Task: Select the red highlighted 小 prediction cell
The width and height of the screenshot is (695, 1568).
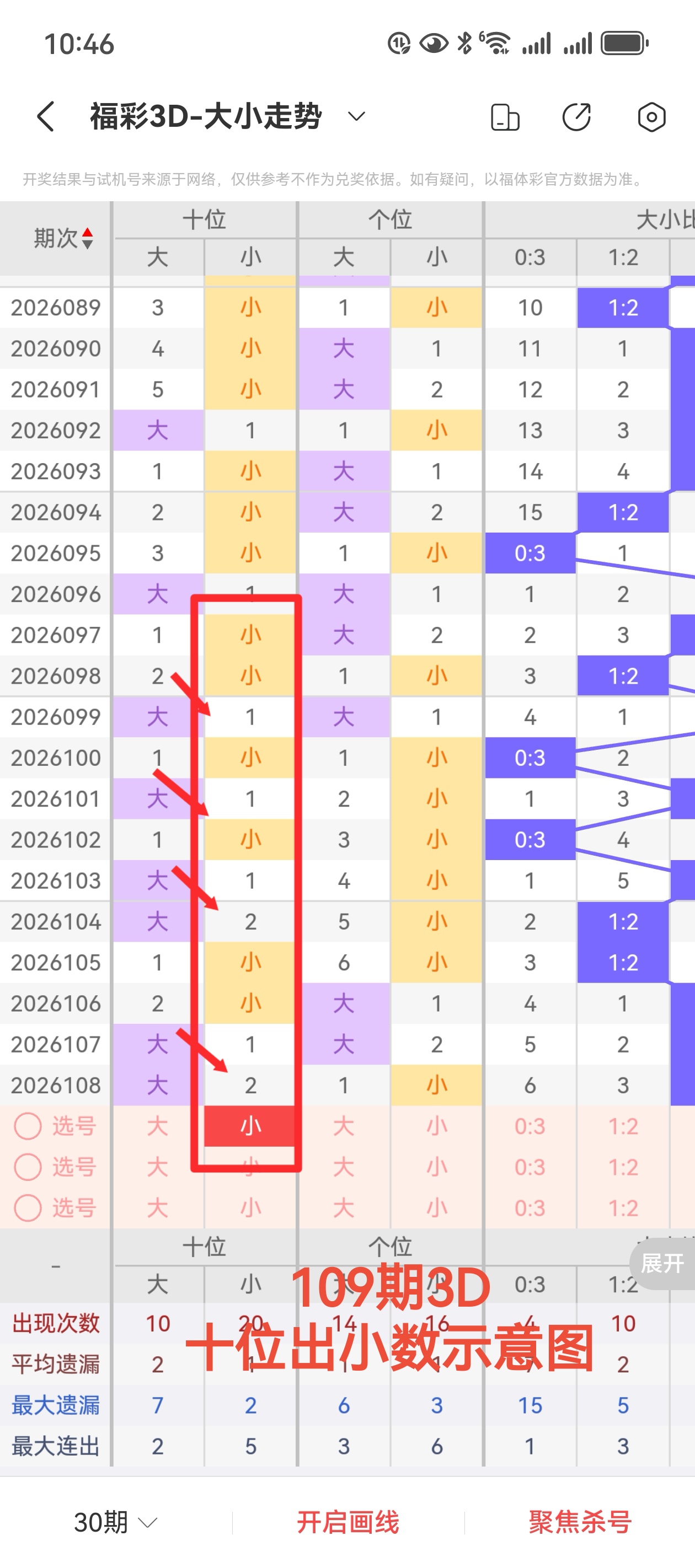Action: pos(250,1126)
